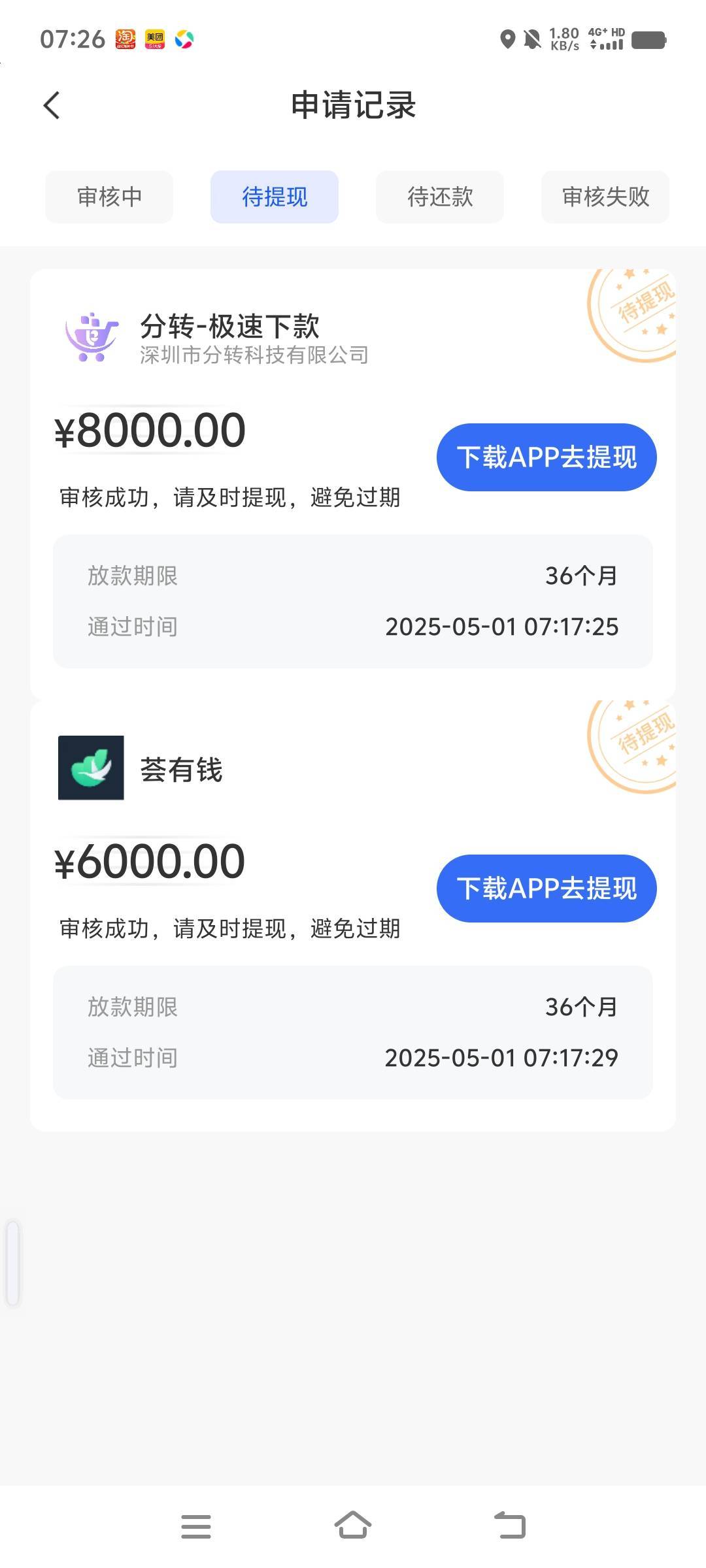706x1568 pixels.
Task: Go back using the top-left arrow
Action: coord(52,105)
